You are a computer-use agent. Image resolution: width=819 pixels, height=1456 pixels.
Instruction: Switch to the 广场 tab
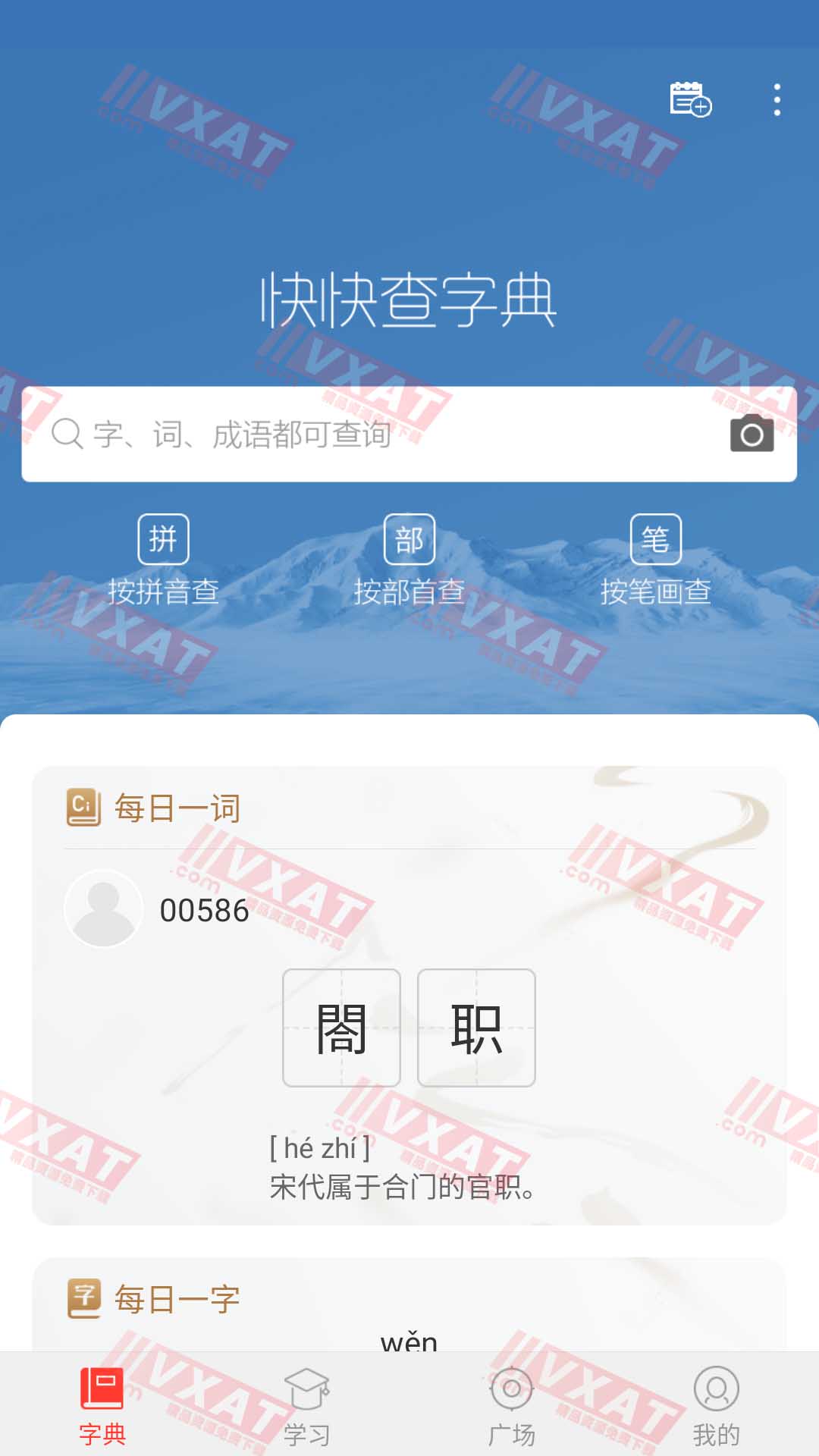click(x=512, y=1407)
